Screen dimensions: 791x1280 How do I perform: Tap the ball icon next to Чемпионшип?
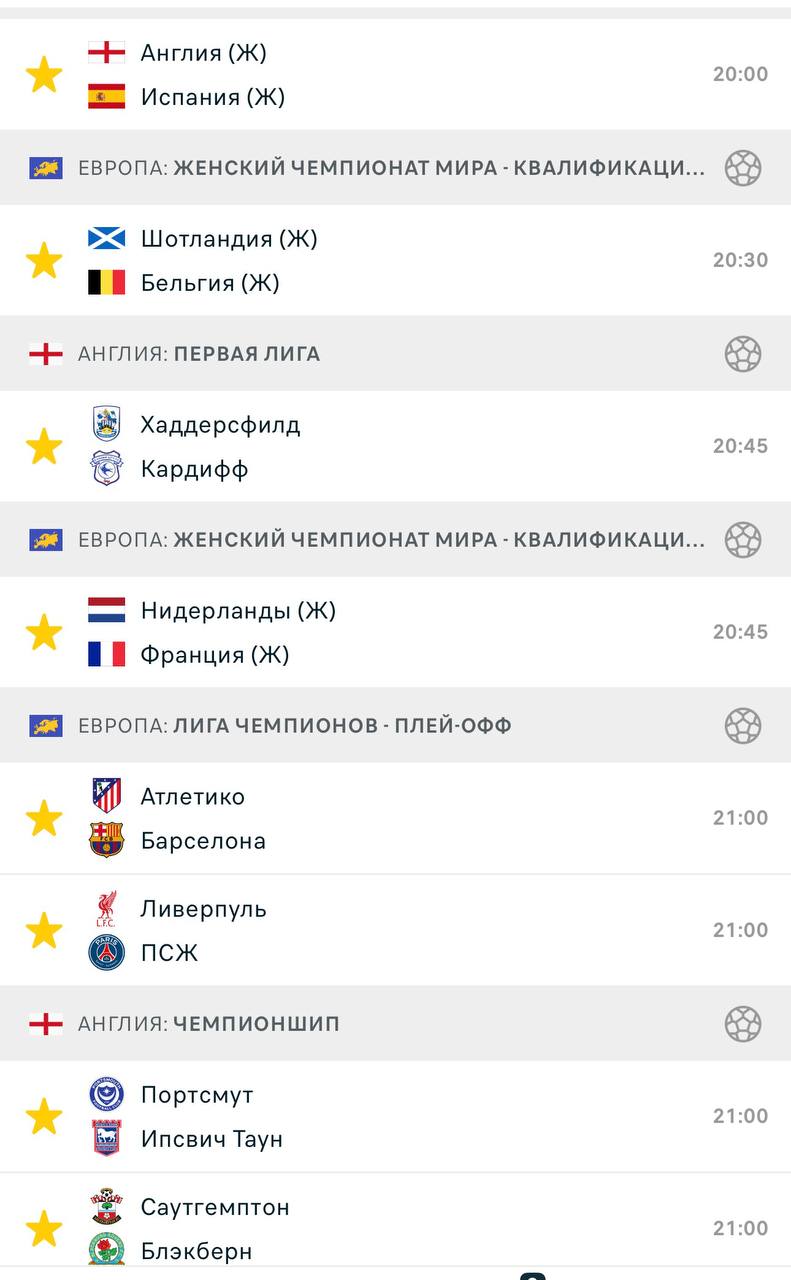click(x=743, y=1024)
